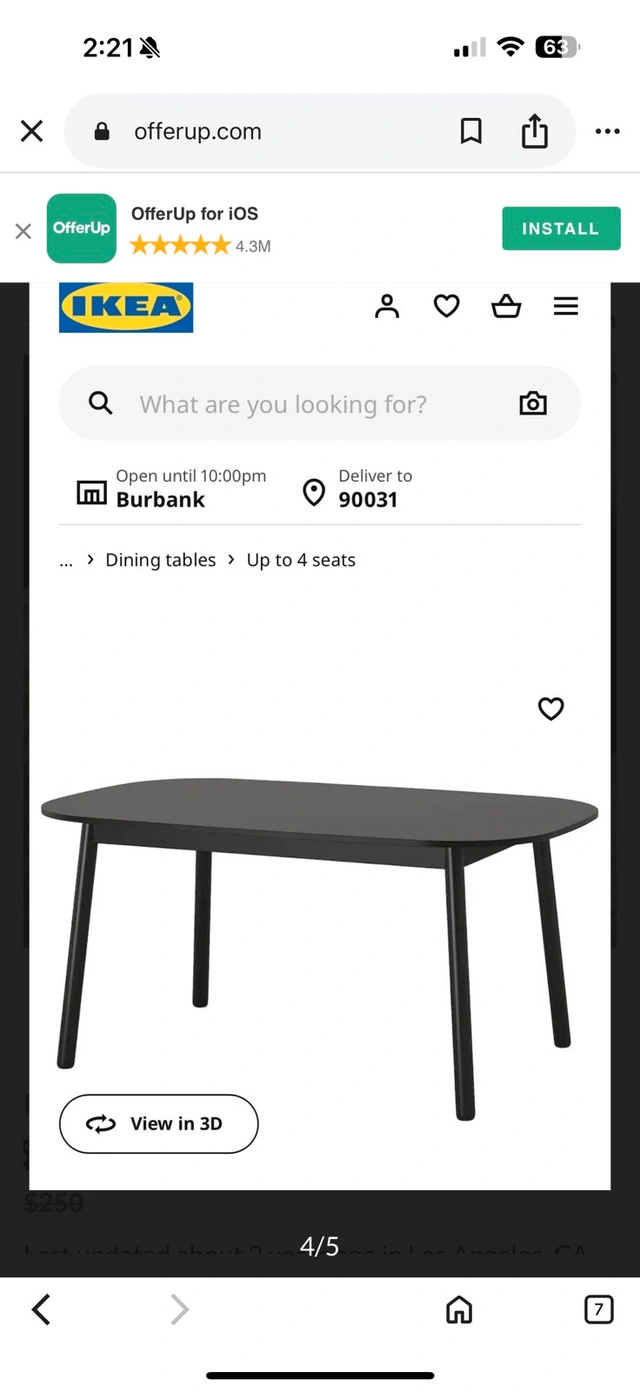Dismiss the OfferUp for iOS banner
Screen dimensions: 640x1391
click(23, 230)
